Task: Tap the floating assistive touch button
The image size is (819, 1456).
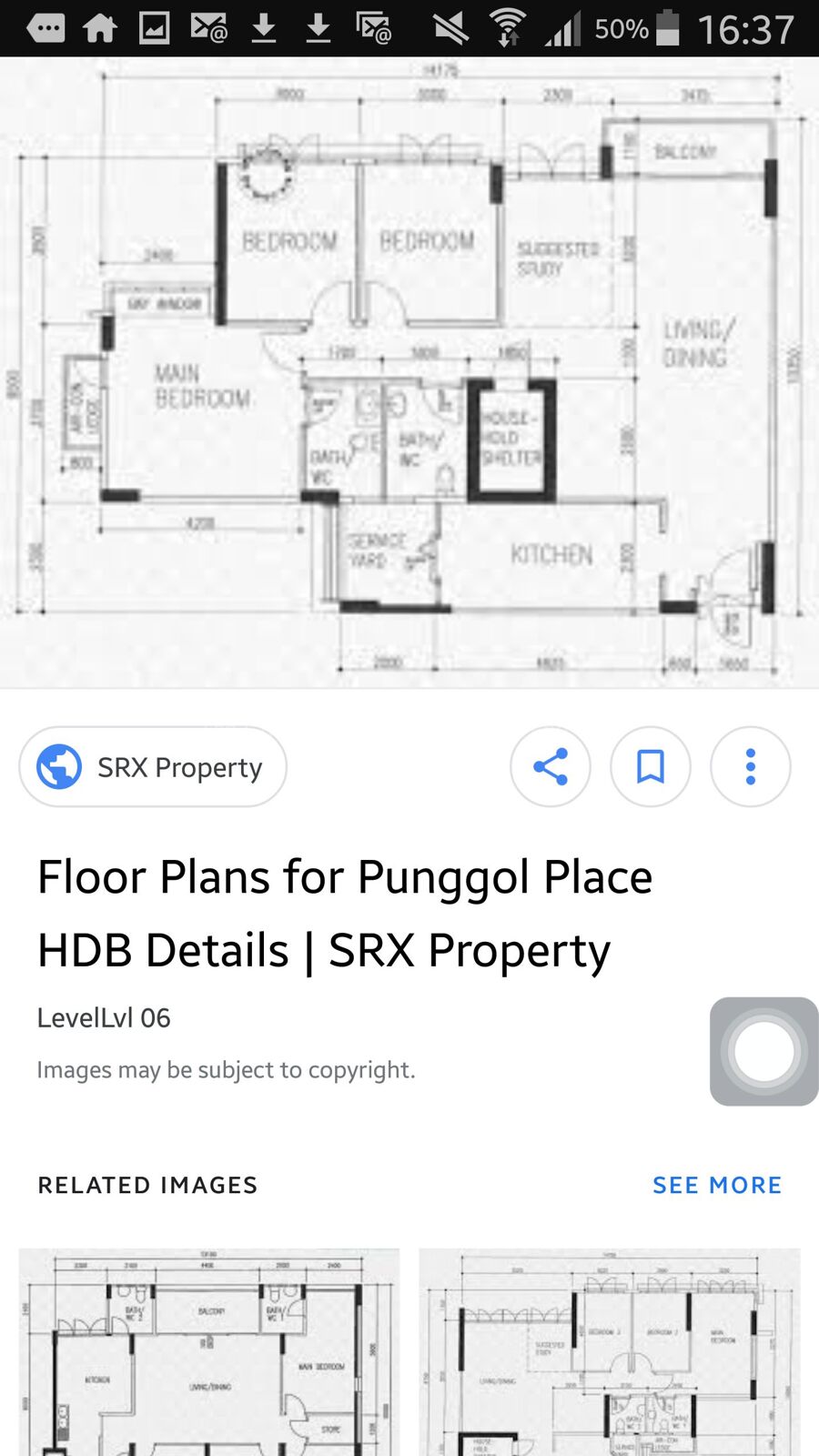Action: click(x=763, y=1052)
